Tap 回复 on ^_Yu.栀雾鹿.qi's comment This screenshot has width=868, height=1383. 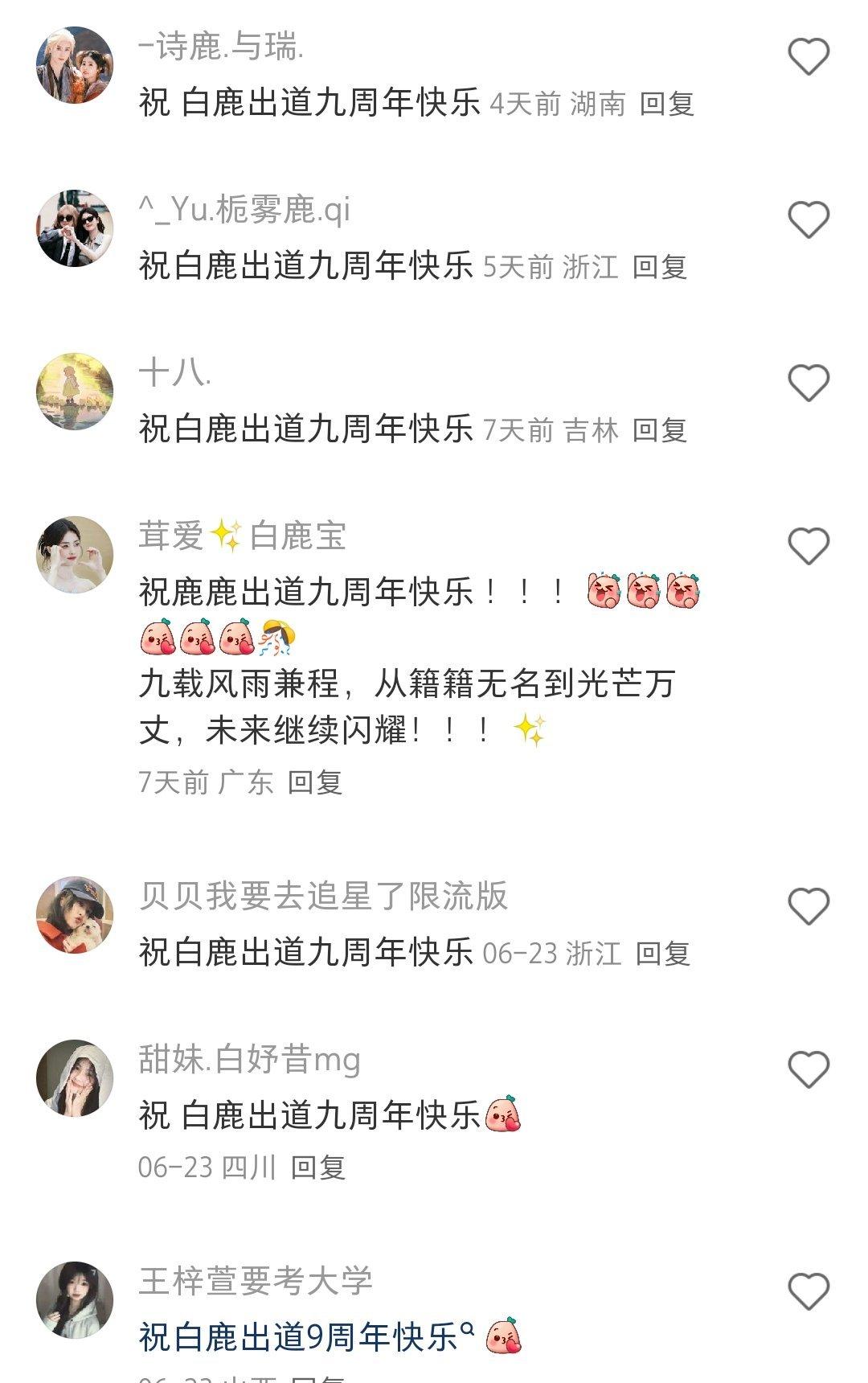click(x=659, y=267)
